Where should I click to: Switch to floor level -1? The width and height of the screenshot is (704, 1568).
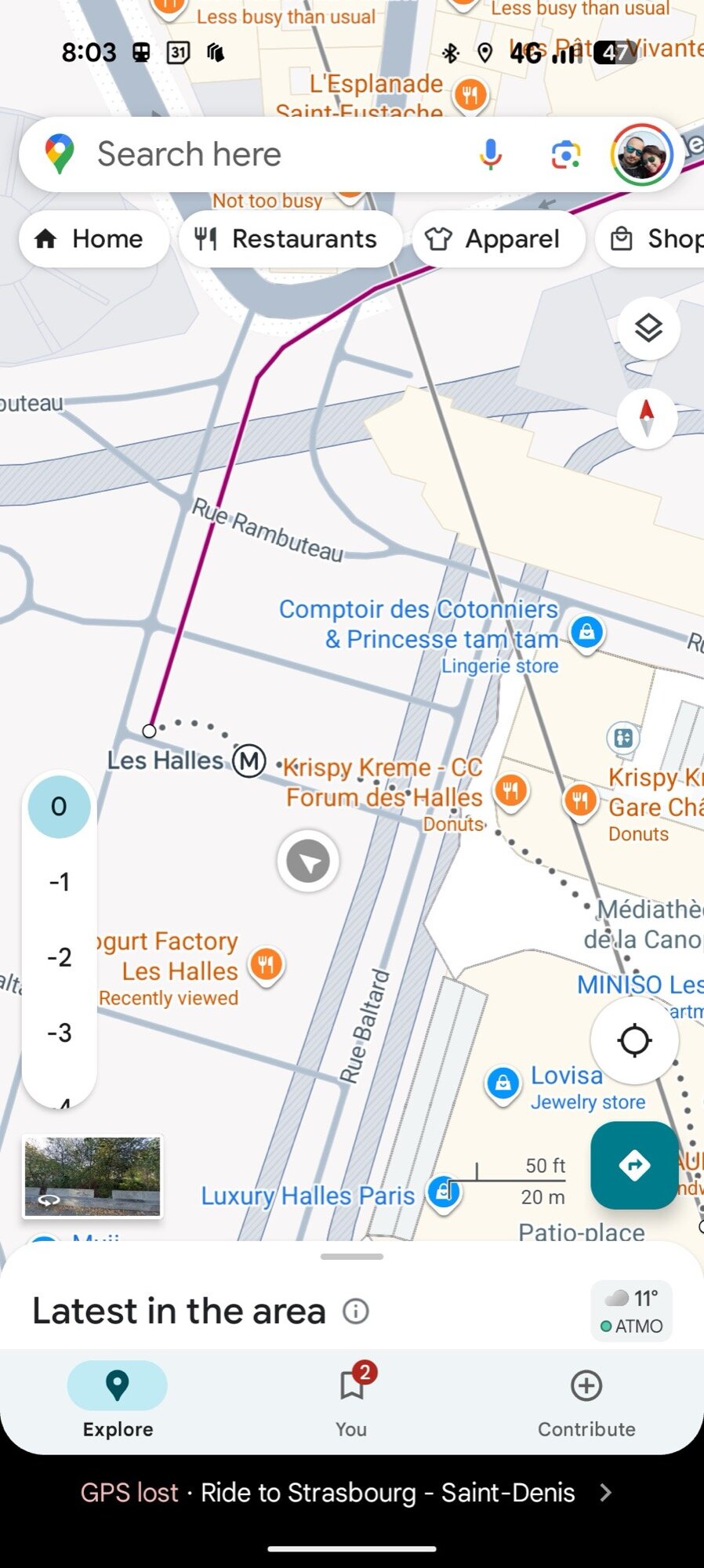coord(60,882)
